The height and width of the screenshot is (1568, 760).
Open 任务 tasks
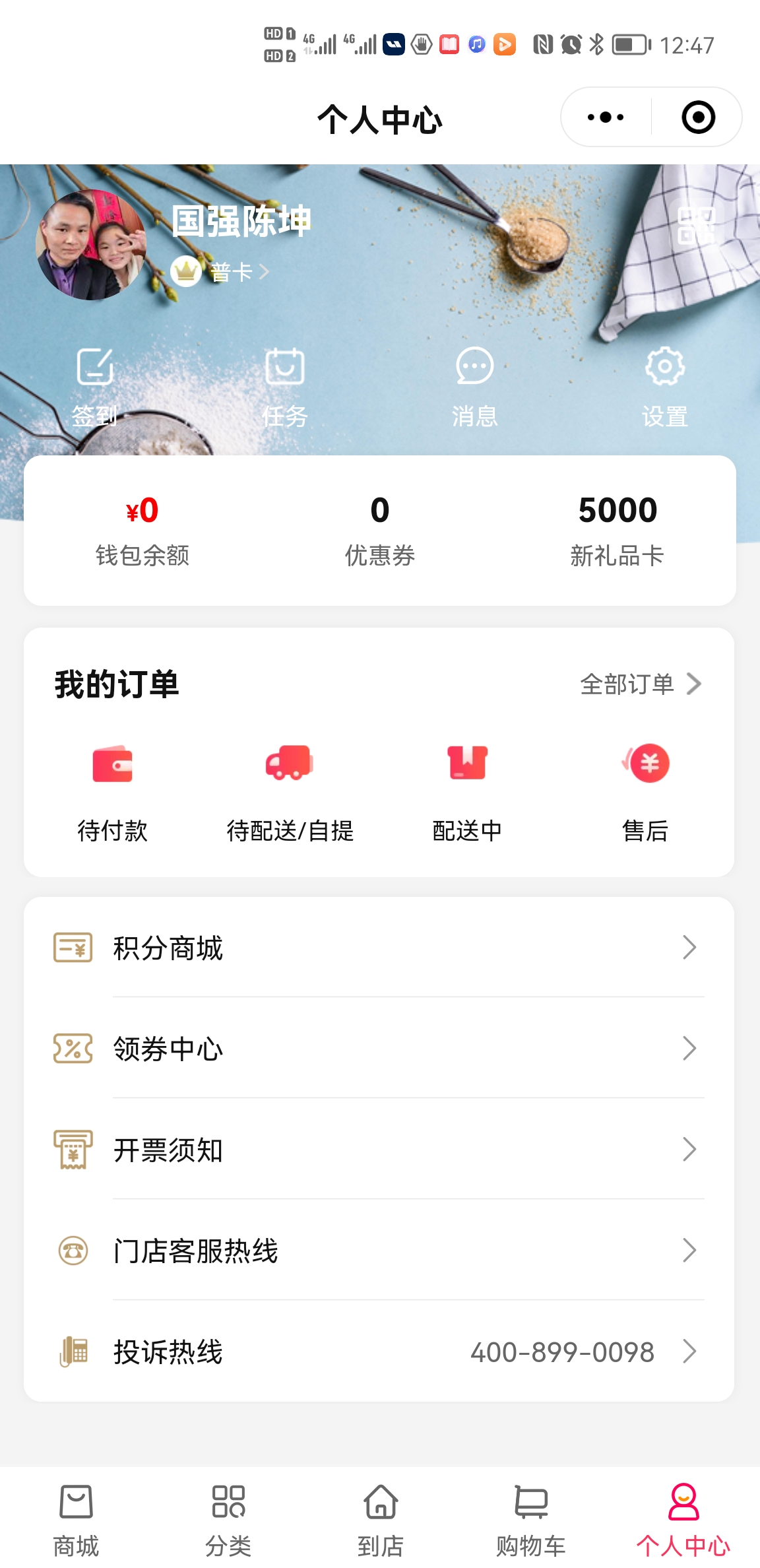[x=285, y=387]
